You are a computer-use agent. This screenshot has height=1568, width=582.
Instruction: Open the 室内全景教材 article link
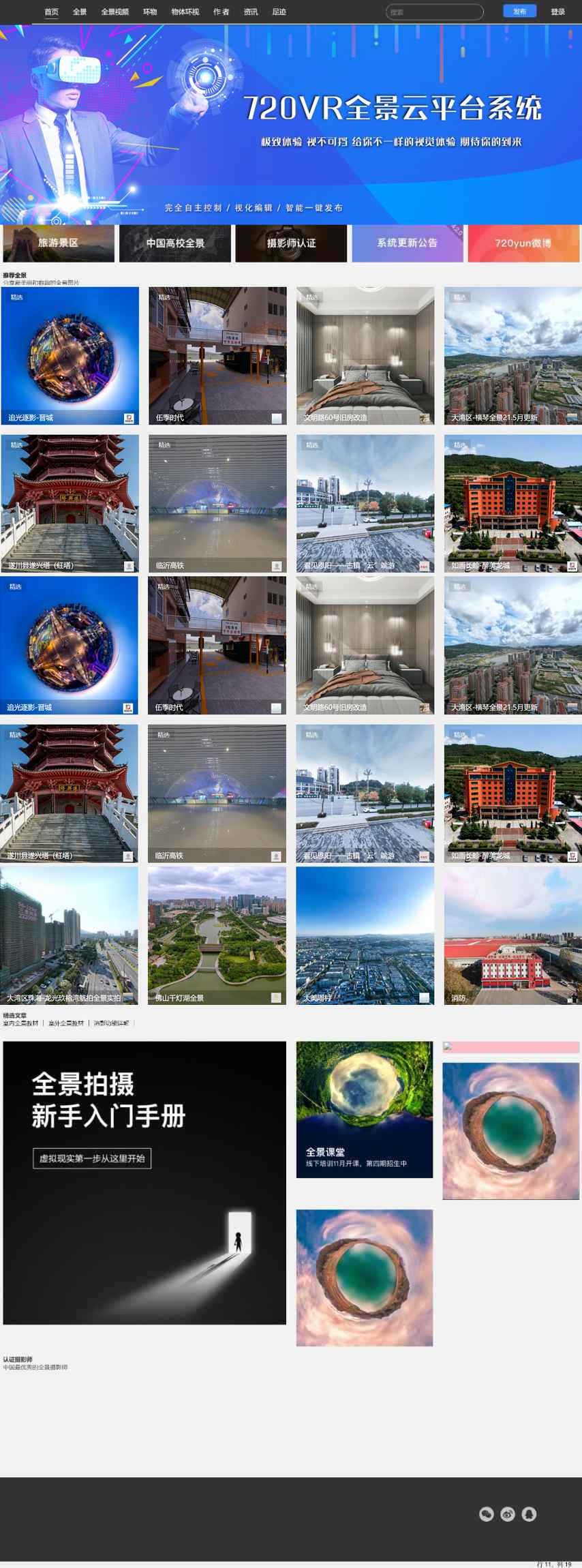point(20,1023)
